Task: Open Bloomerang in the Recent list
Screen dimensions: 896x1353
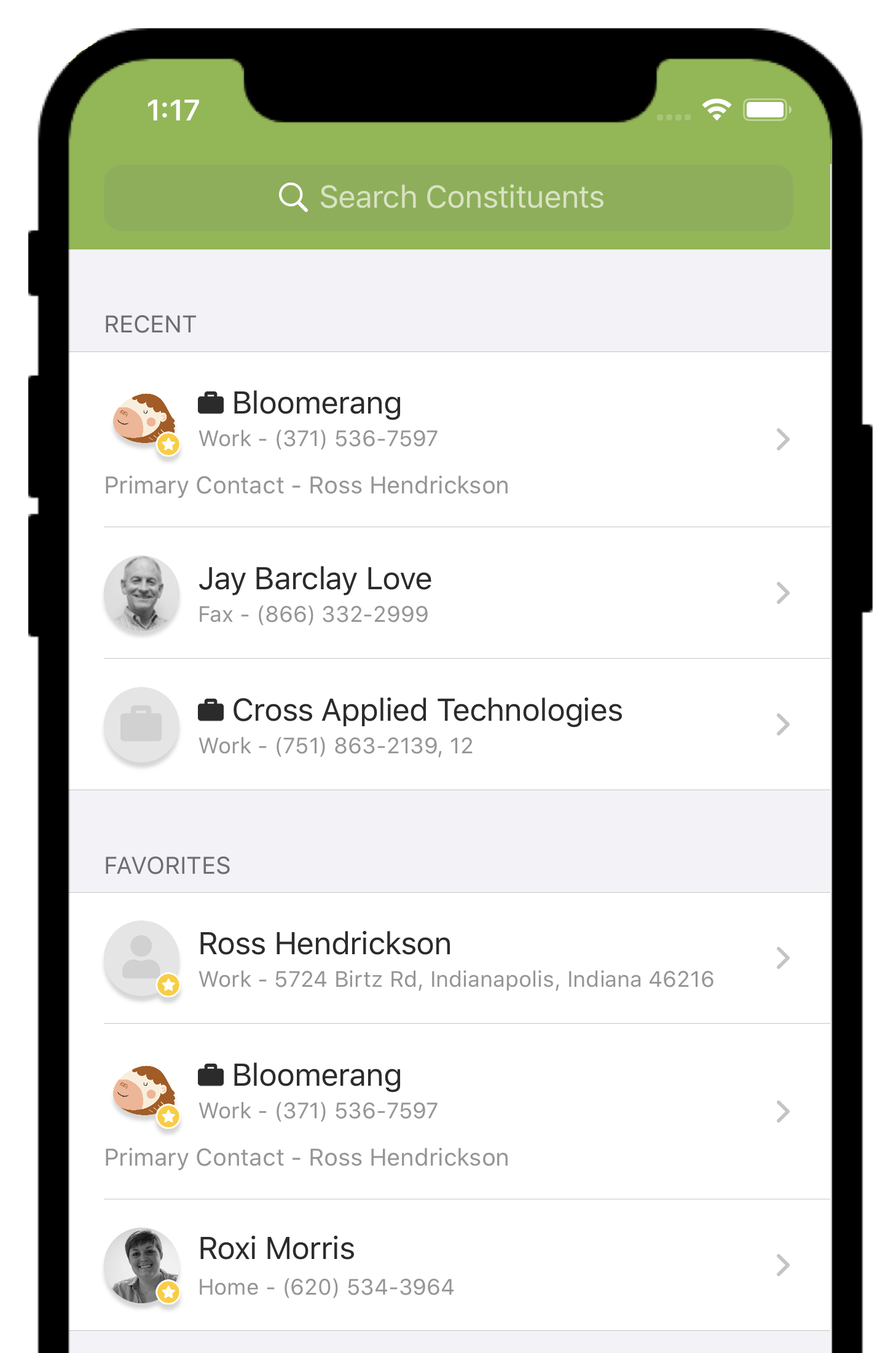Action: (448, 439)
